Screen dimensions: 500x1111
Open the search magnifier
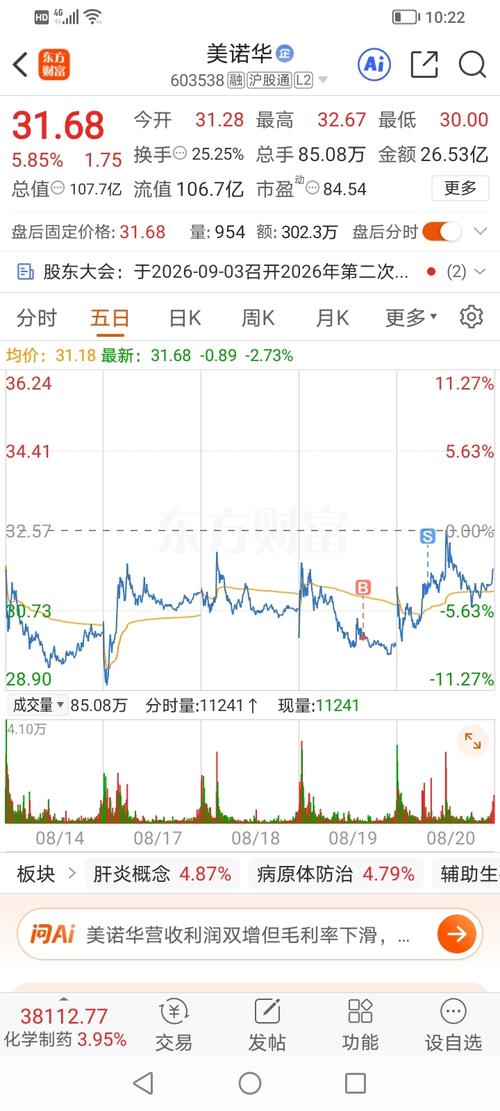(472, 65)
